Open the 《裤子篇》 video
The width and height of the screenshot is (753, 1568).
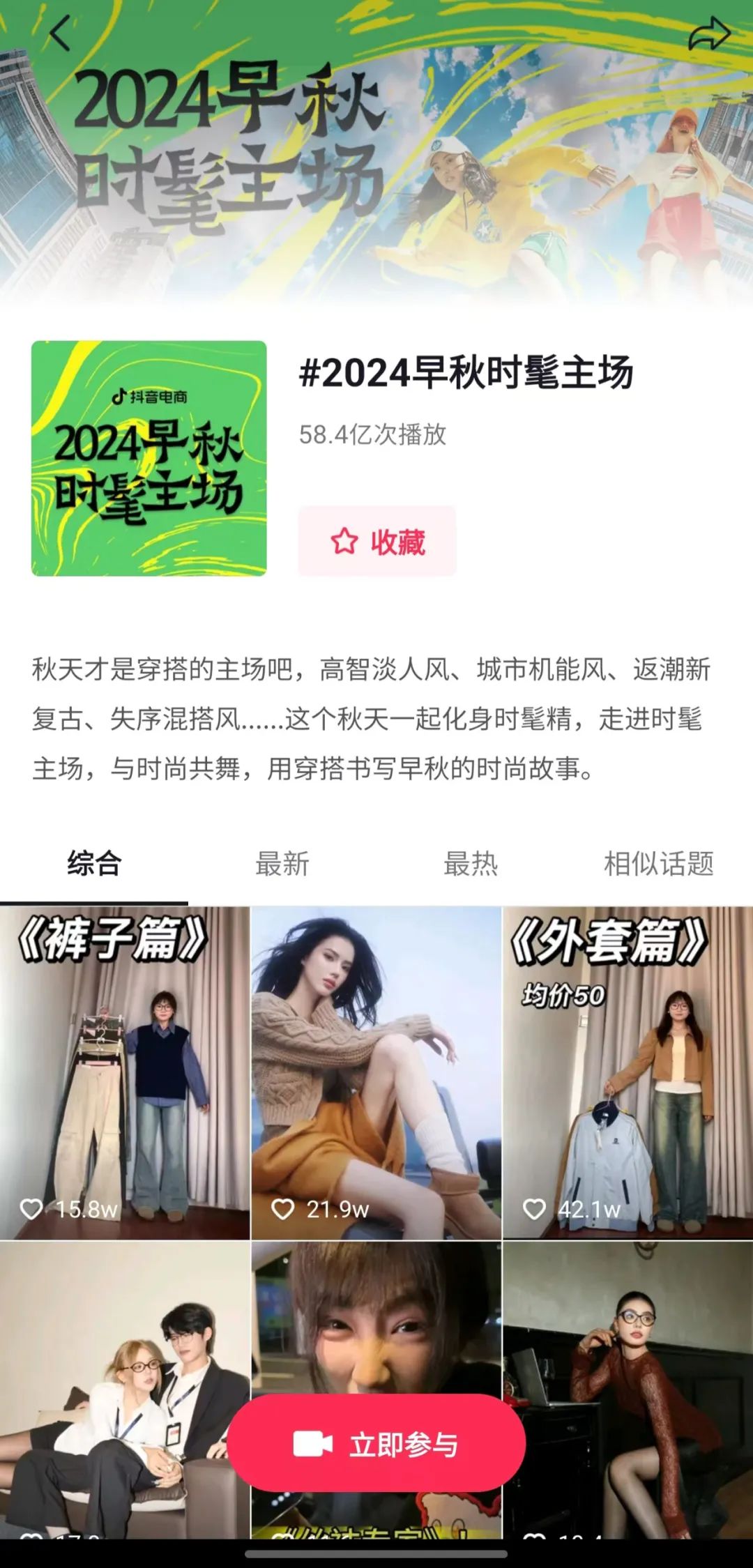pos(125,1073)
